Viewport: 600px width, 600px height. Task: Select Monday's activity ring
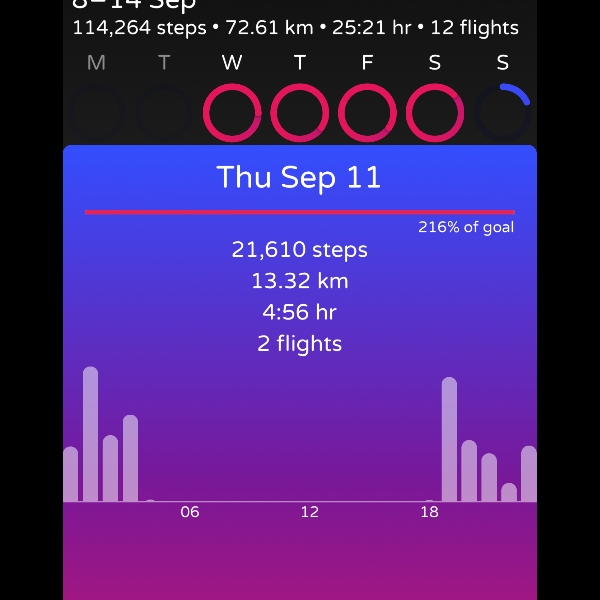(96, 112)
